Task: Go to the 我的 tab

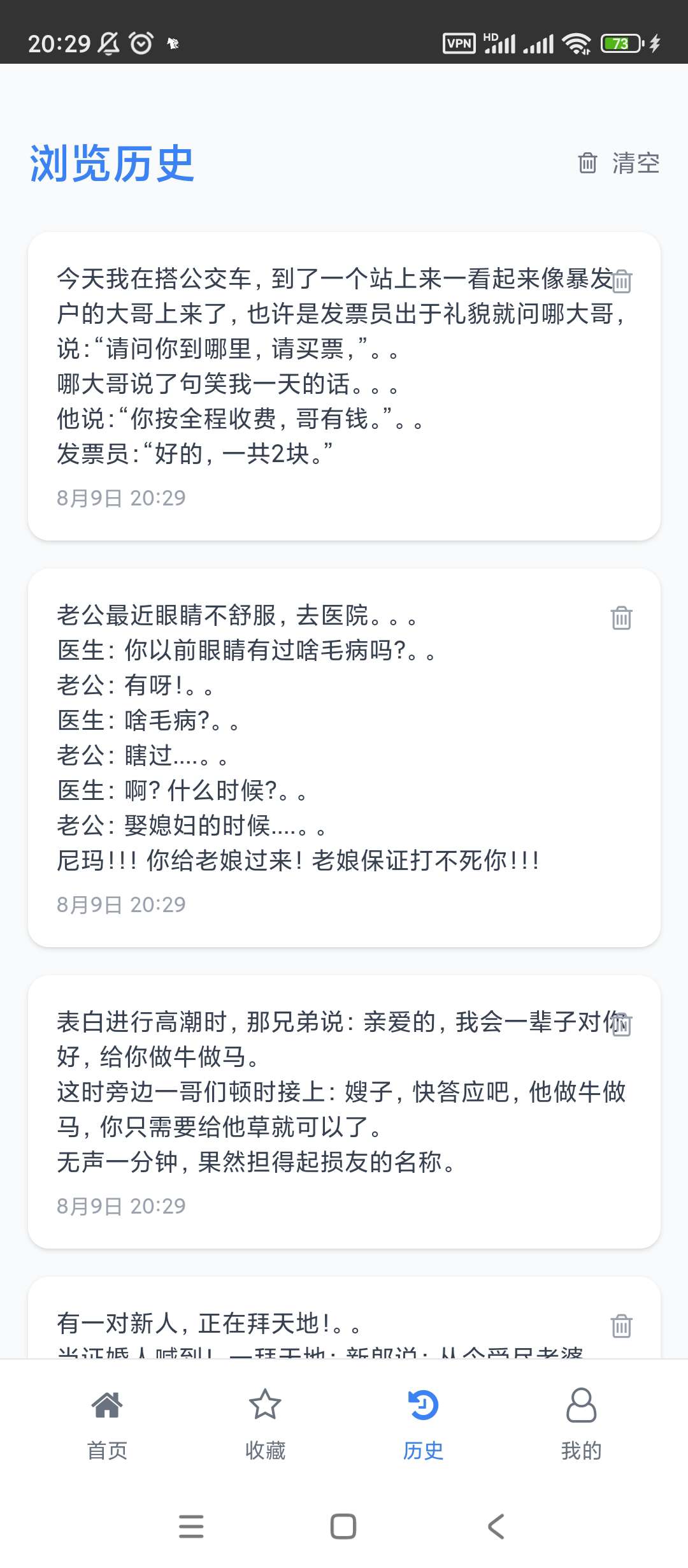Action: 581,1424
